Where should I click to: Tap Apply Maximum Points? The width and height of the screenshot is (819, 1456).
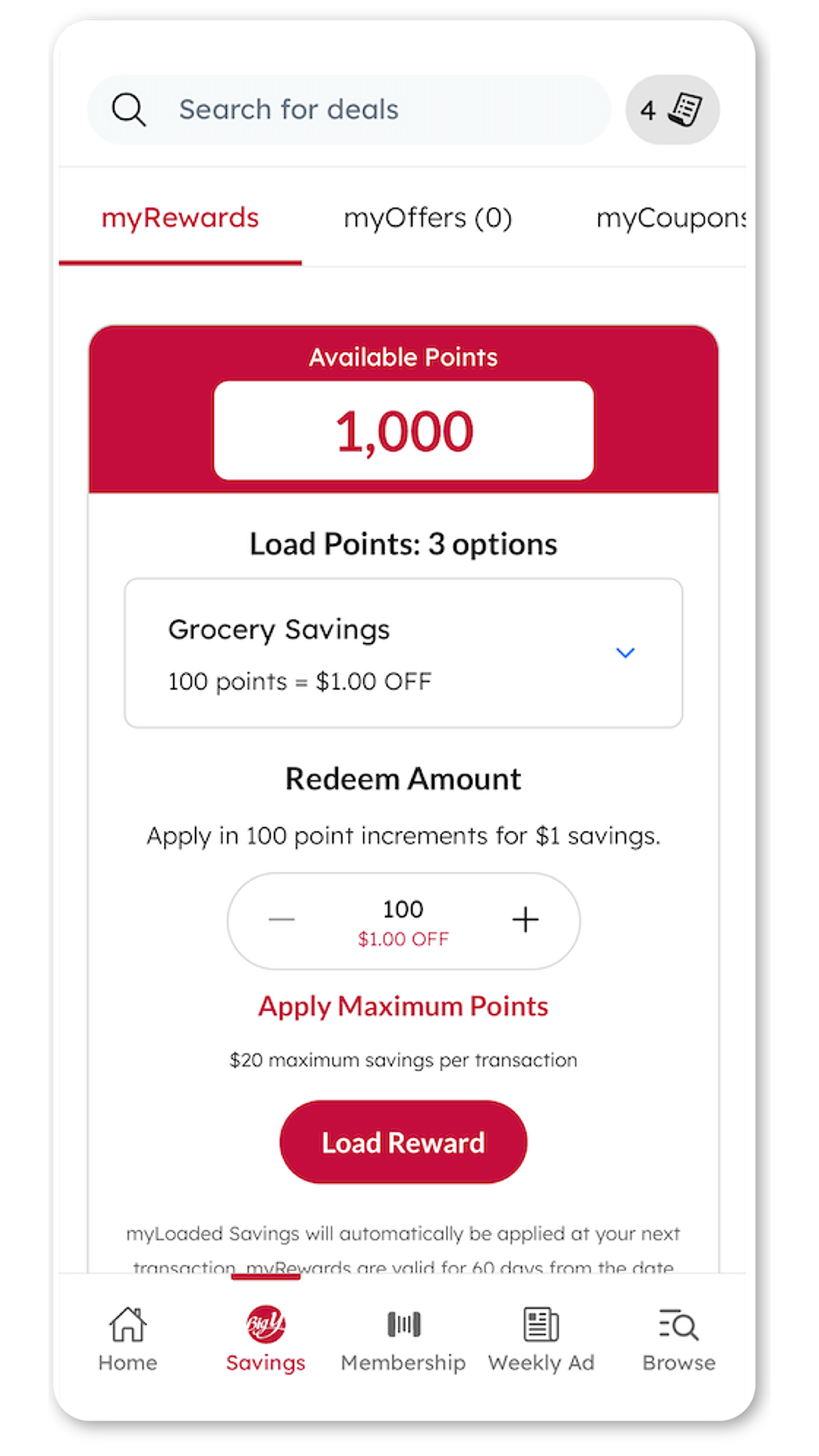403,1006
